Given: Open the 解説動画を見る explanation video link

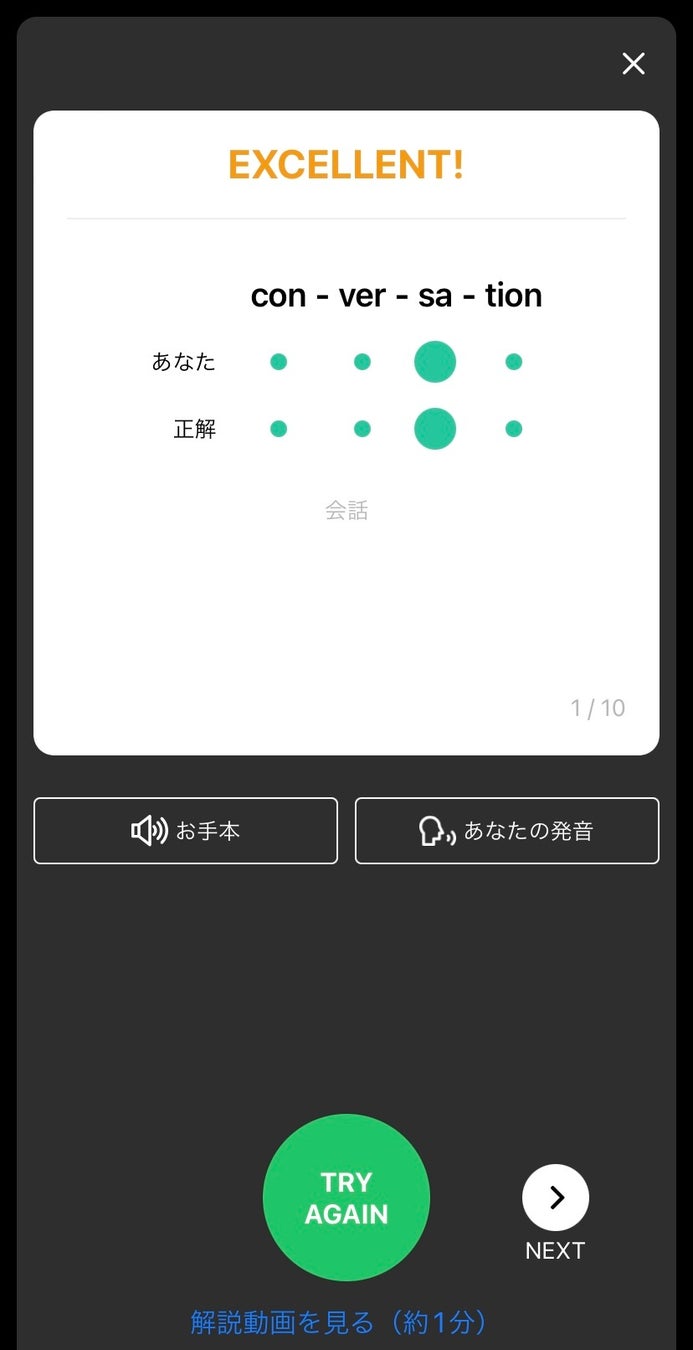Looking at the screenshot, I should tap(340, 1323).
